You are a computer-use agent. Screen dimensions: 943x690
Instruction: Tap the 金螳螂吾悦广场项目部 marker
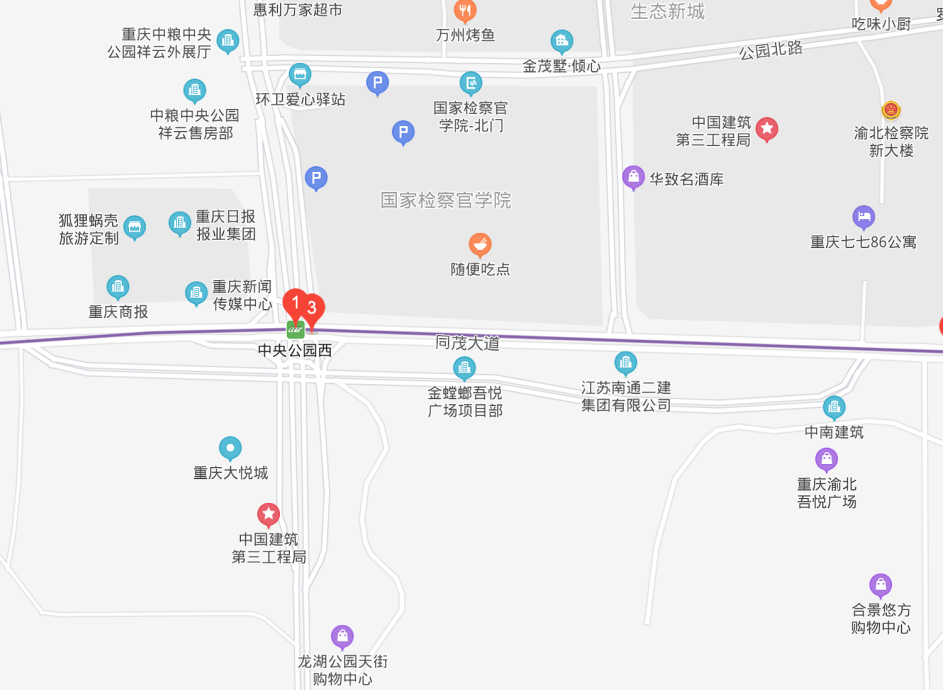tap(464, 368)
